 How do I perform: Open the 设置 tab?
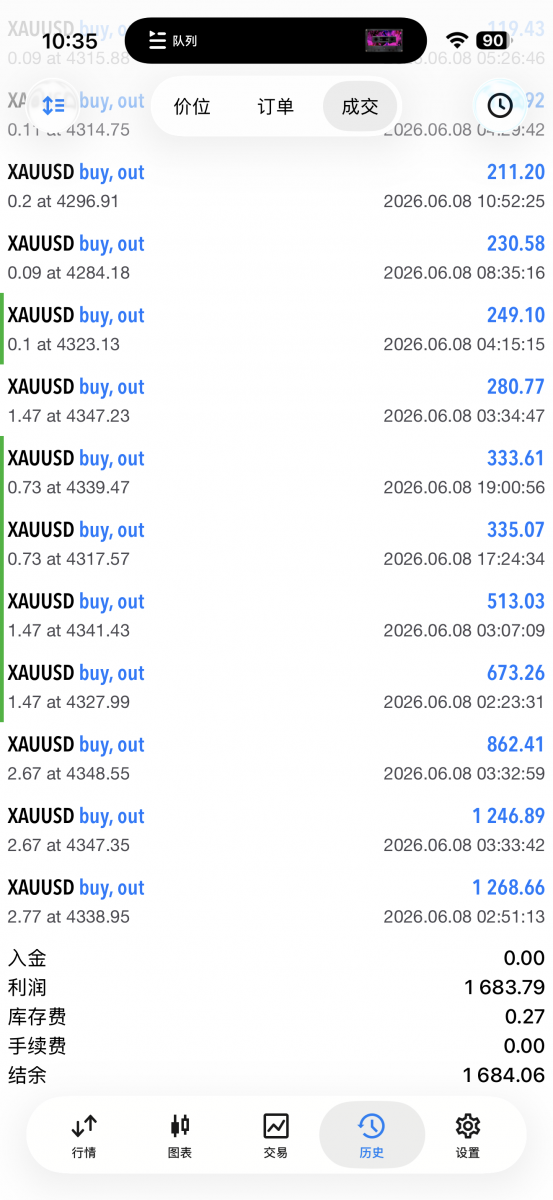point(467,1136)
